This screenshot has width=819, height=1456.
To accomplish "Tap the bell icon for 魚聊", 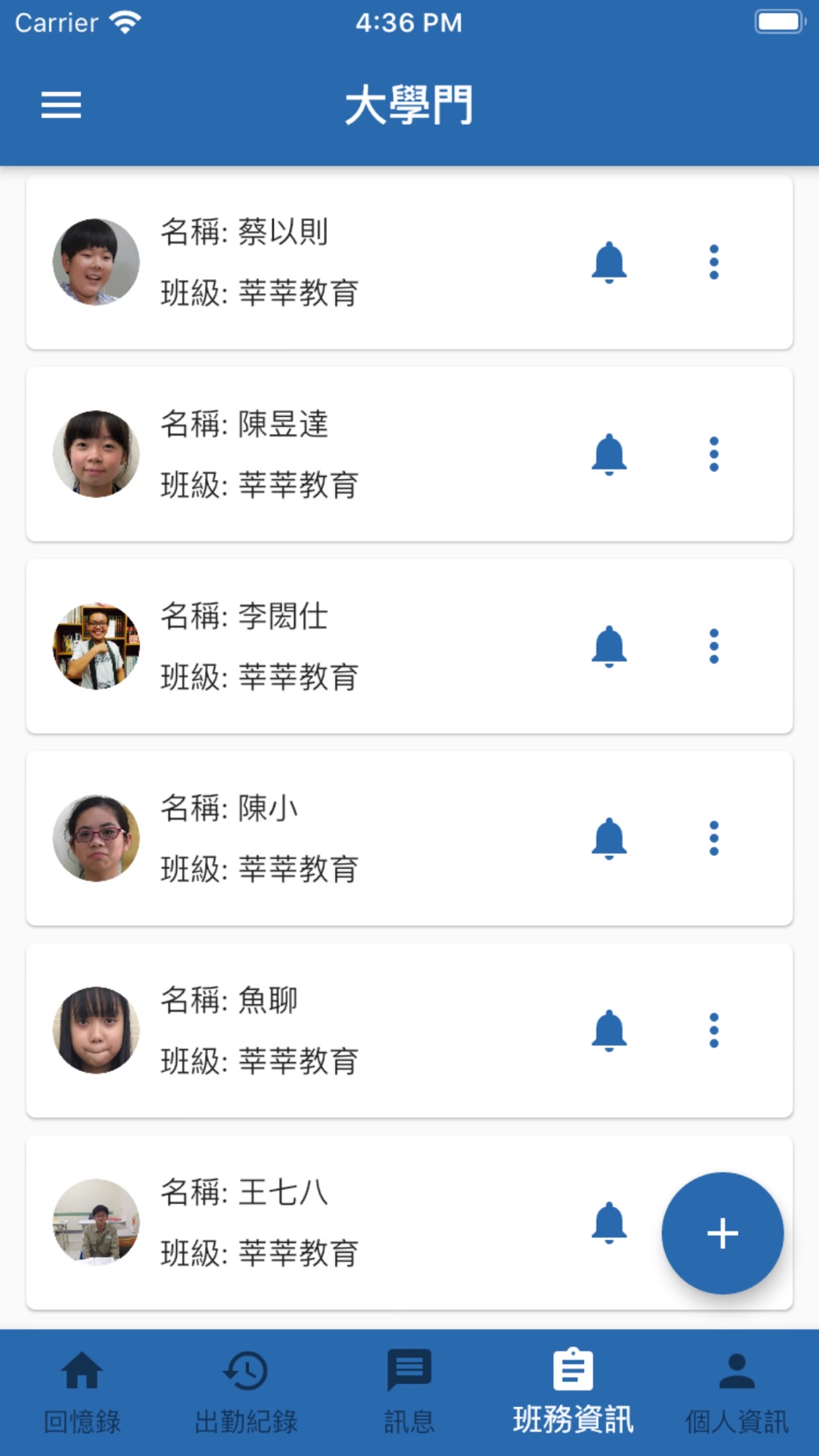I will tap(609, 1030).
